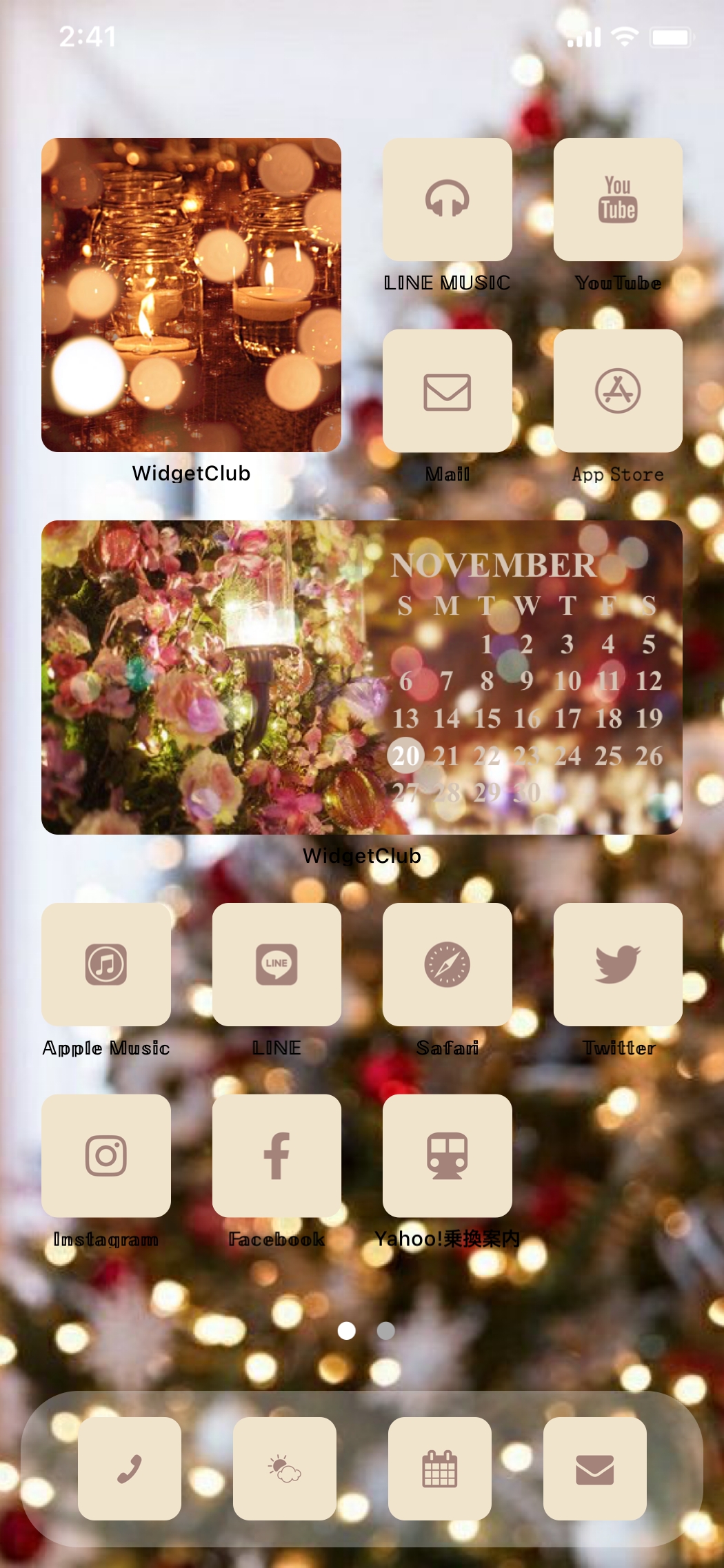
Task: Open the LINE app
Action: click(276, 964)
